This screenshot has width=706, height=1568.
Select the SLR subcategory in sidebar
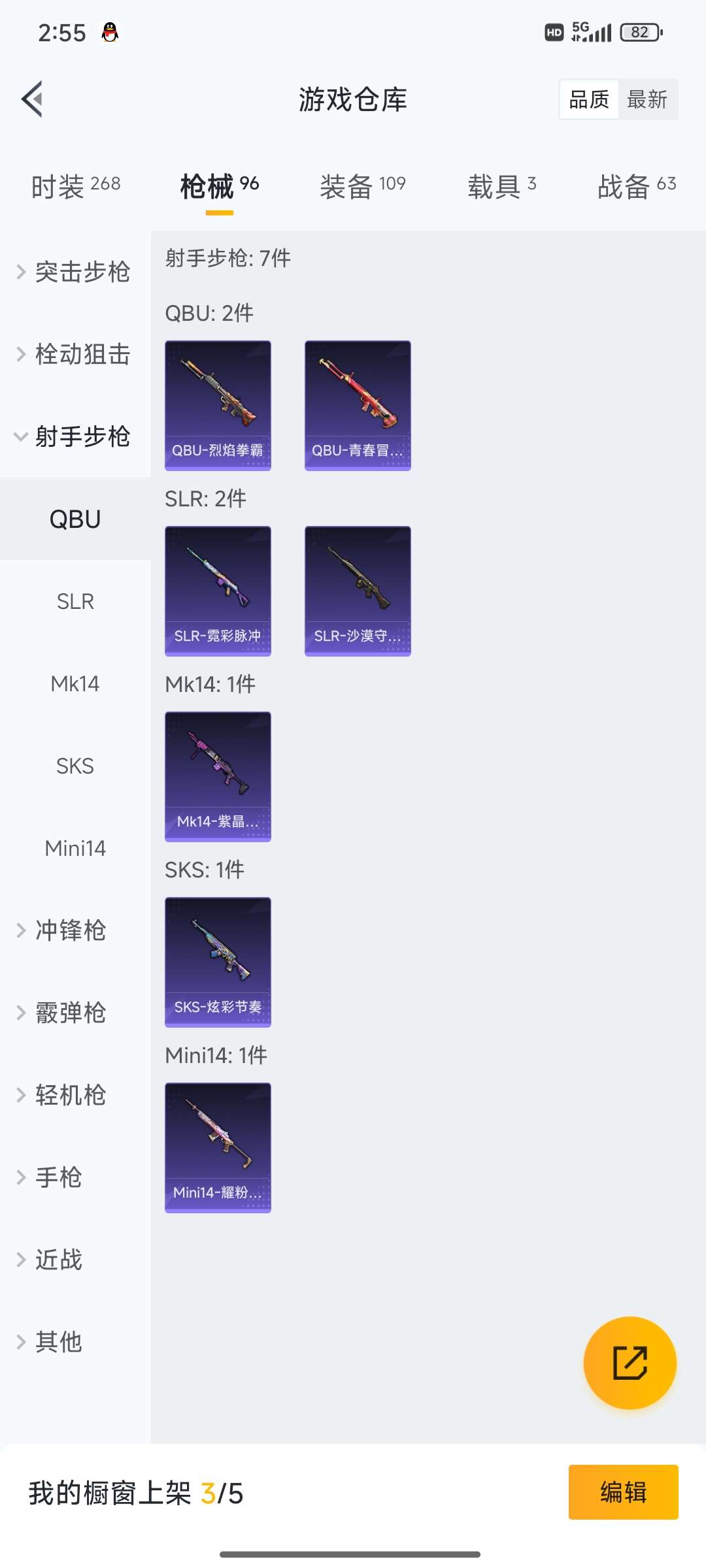pos(75,601)
